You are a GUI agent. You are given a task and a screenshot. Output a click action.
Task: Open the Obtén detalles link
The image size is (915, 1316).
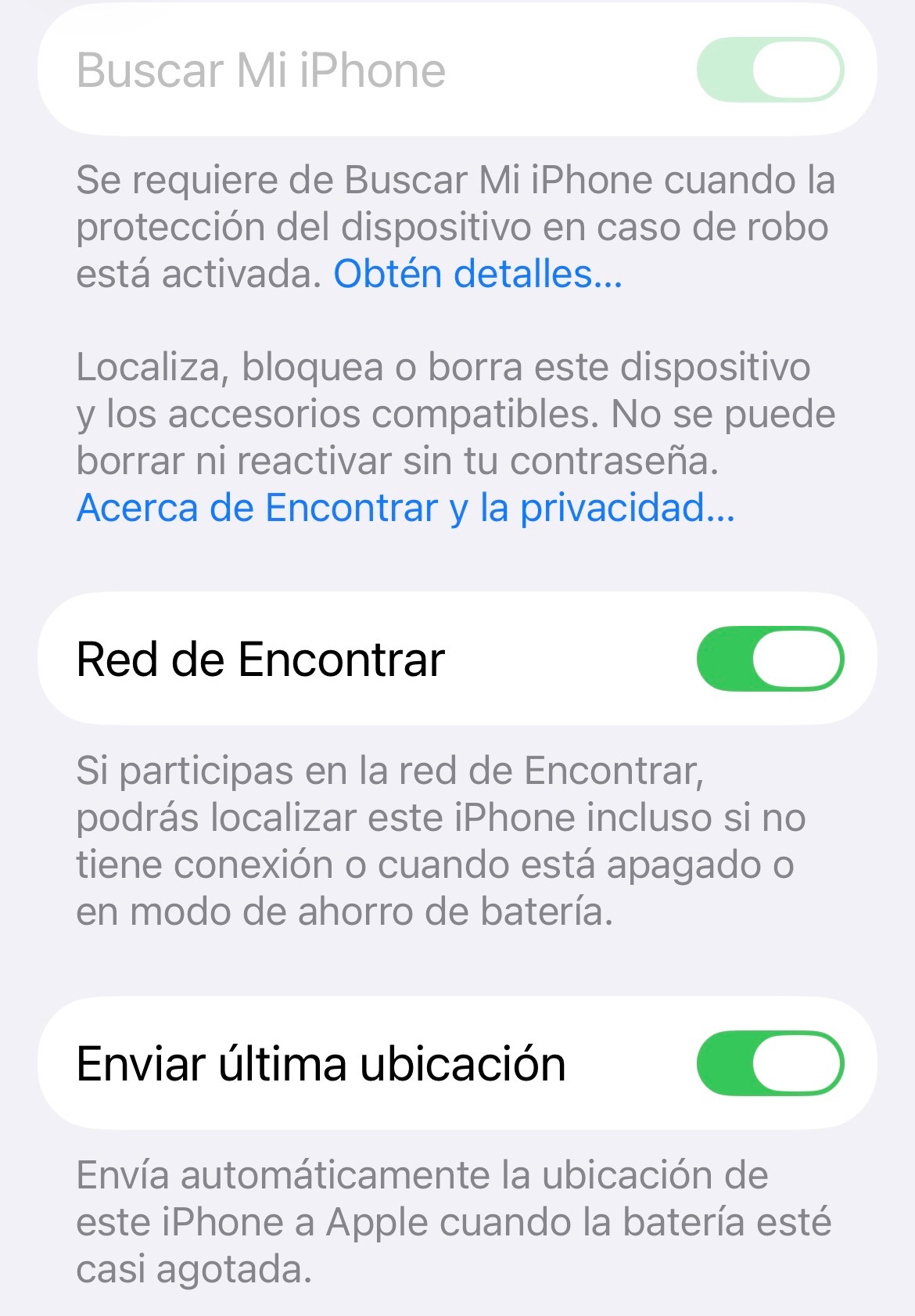coord(478,274)
